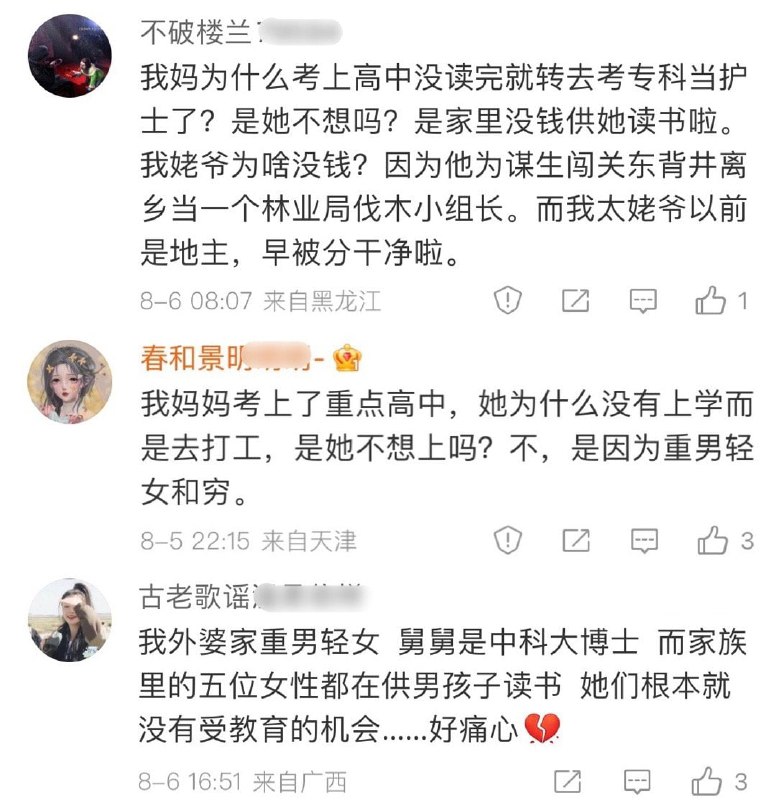Reply to the comment posted from 黑龙江
Viewport: 776px width, 800px height.
642,300
